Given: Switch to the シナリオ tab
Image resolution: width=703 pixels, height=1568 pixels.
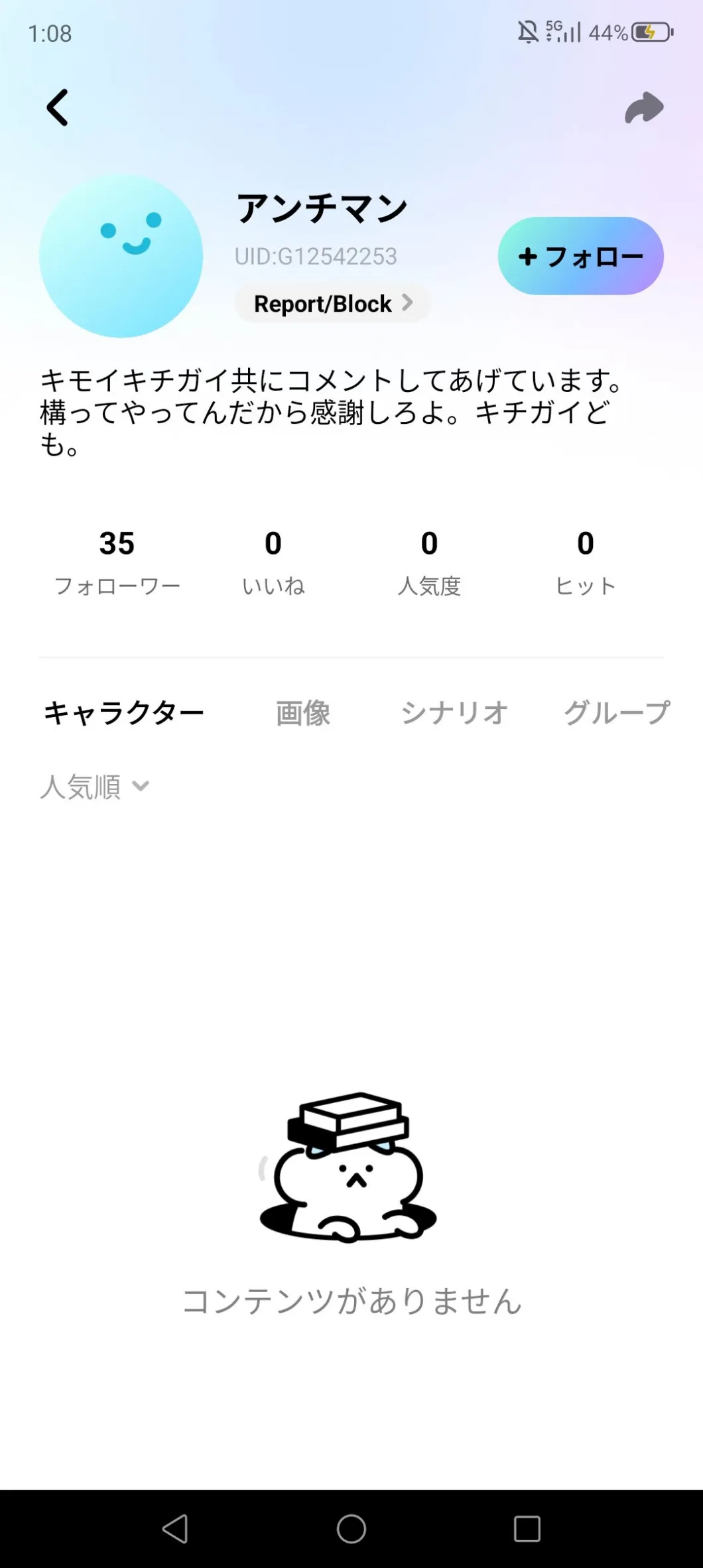Looking at the screenshot, I should pyautogui.click(x=454, y=713).
